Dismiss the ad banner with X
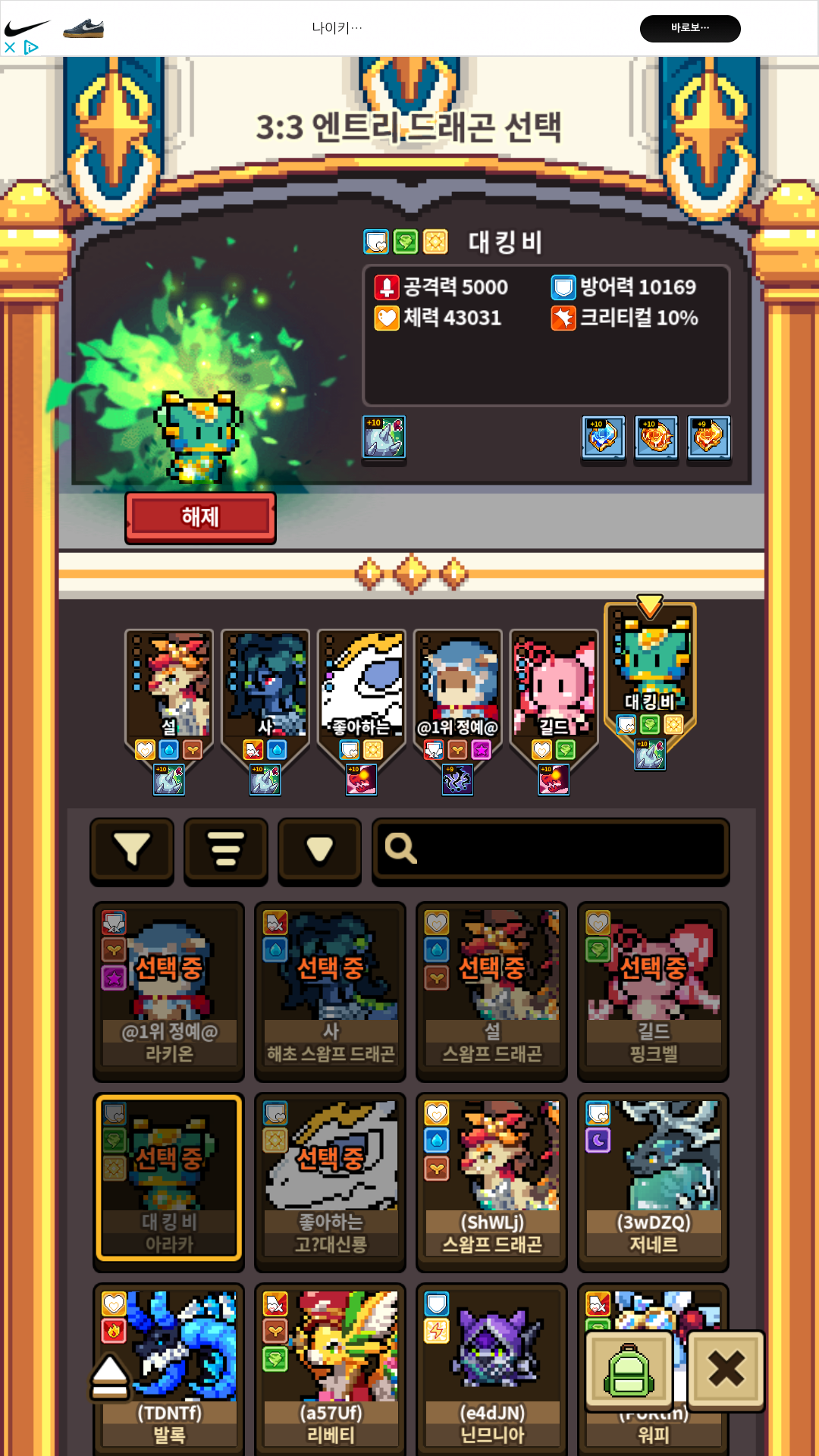 (10, 47)
